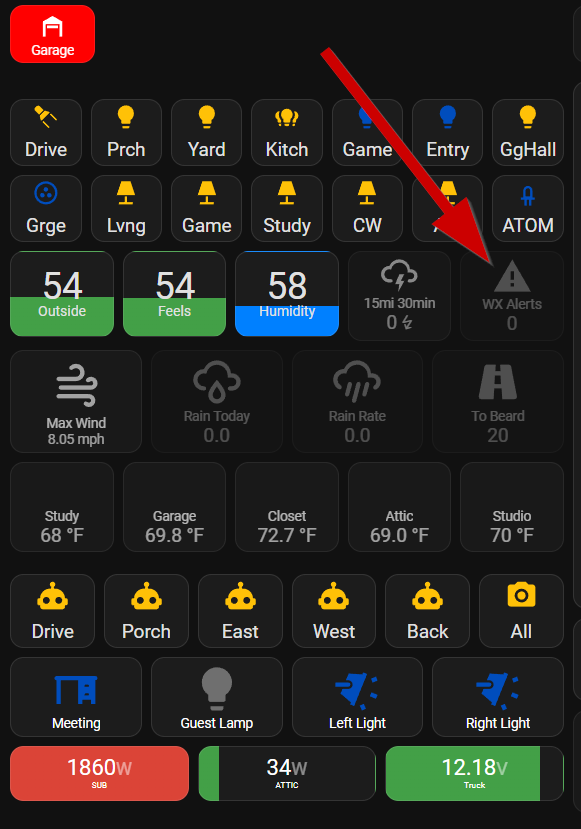This screenshot has height=829, width=581.
Task: Open the WX Alerts tile
Action: [512, 296]
